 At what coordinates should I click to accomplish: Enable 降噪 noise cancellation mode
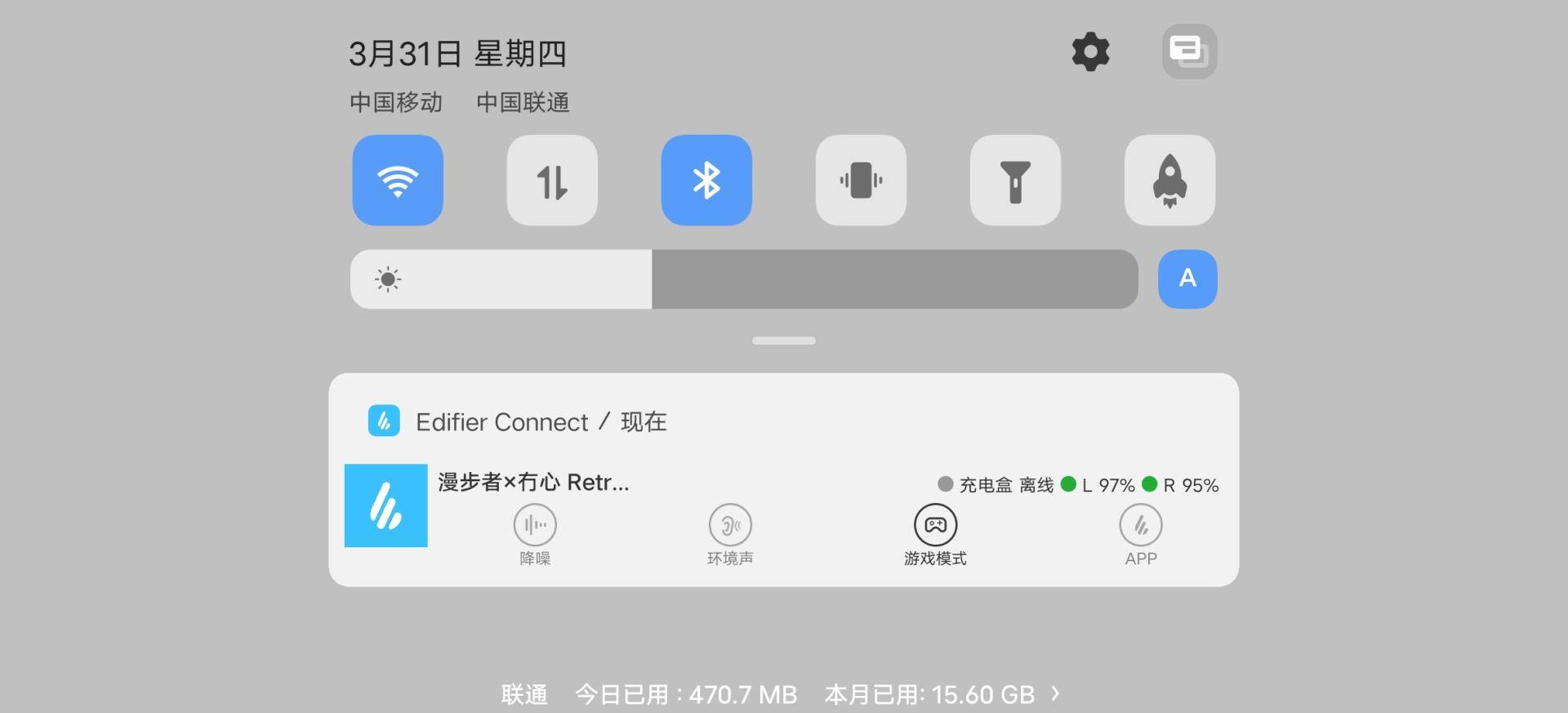click(x=535, y=525)
